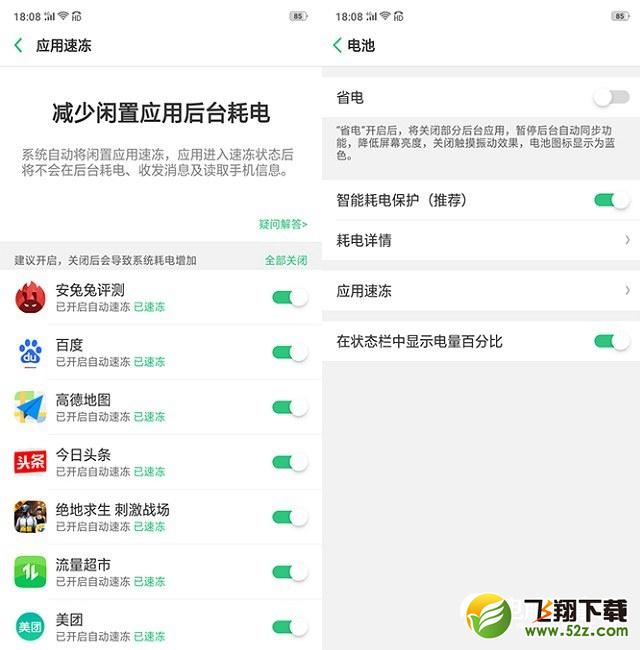
Task: Go back from the 电池 page
Action: point(338,45)
